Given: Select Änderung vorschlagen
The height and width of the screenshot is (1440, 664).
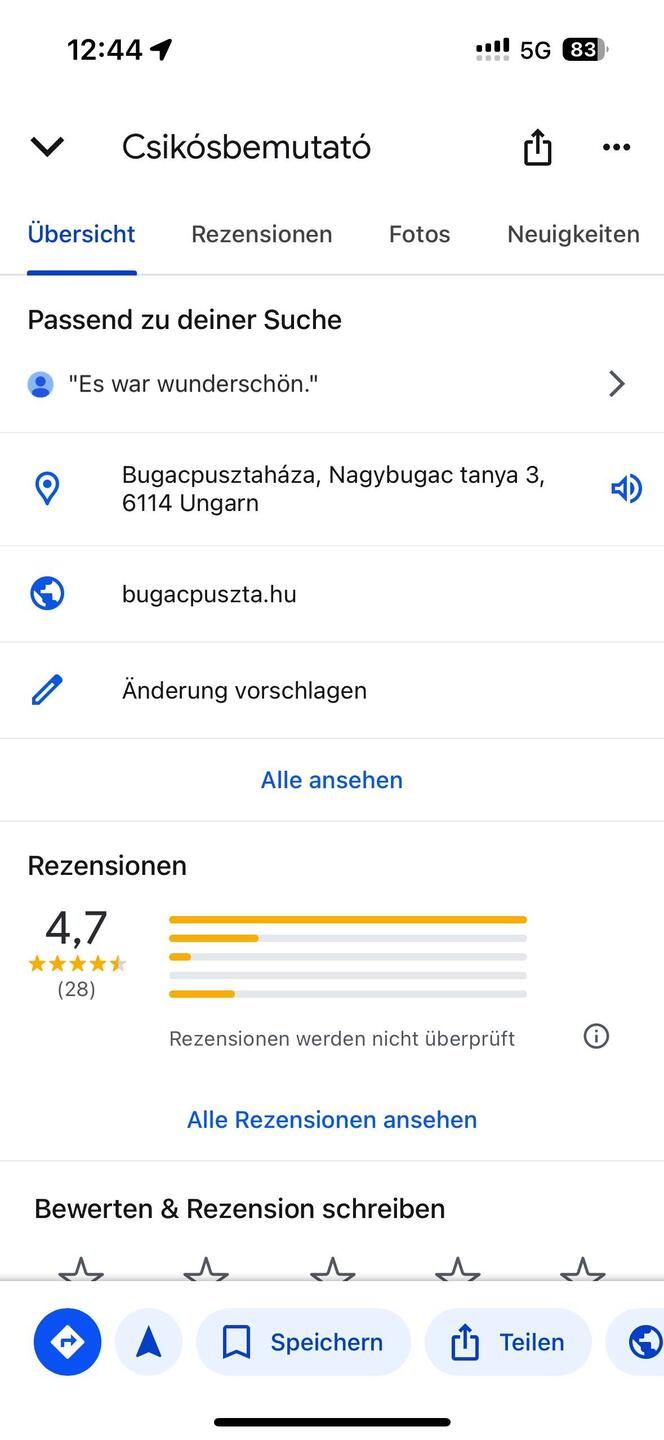Looking at the screenshot, I should [x=244, y=690].
